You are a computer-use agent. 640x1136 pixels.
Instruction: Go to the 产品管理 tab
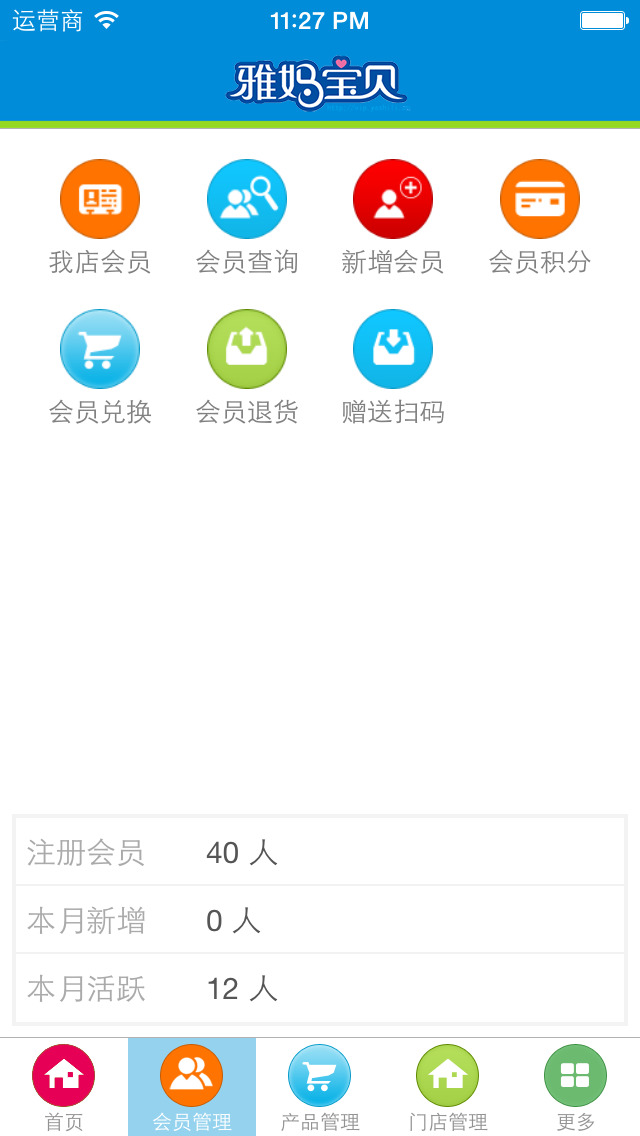[x=320, y=1086]
